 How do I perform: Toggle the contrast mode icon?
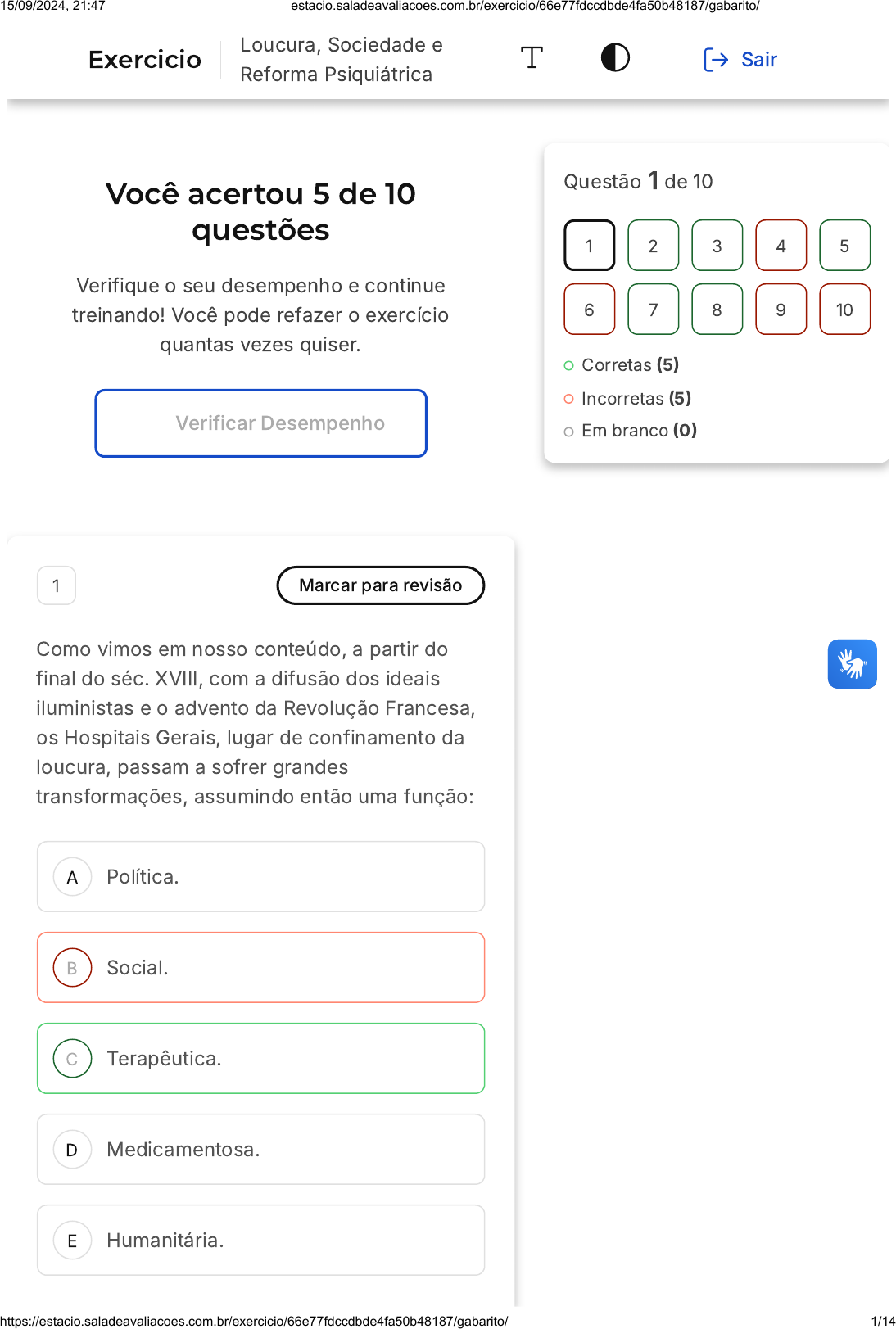tap(615, 58)
